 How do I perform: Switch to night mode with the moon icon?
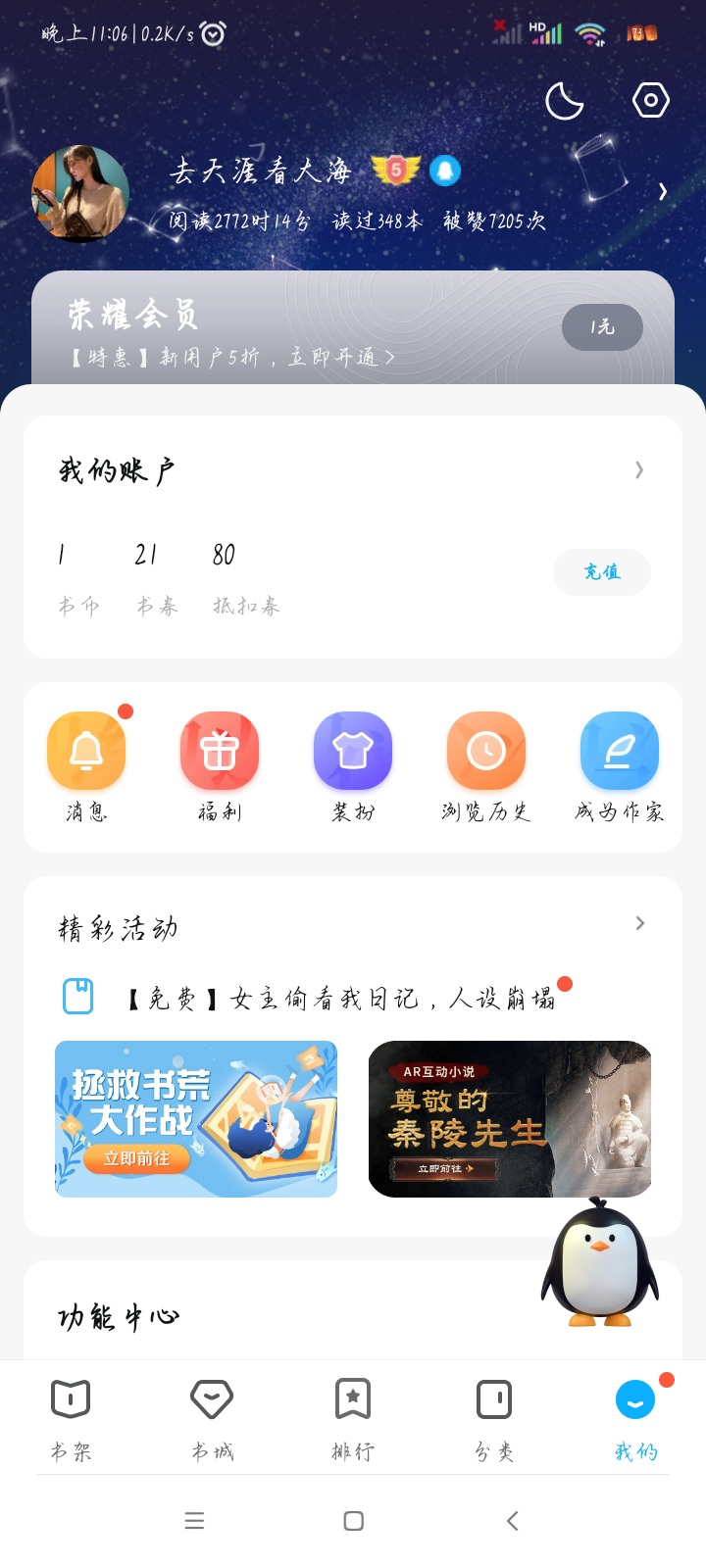click(x=564, y=101)
